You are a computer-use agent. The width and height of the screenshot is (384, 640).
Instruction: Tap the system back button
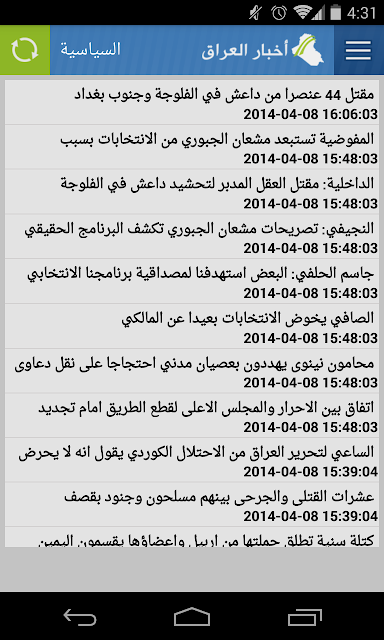click(x=80, y=616)
